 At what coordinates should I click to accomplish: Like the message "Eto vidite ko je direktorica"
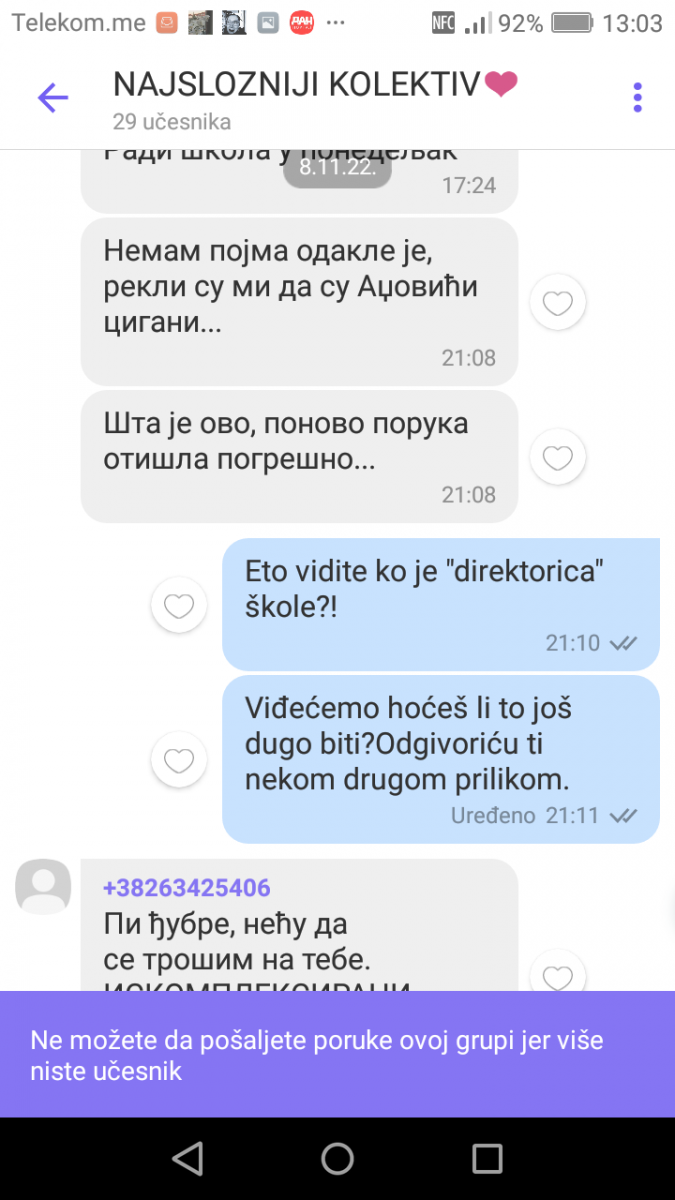pos(178,605)
